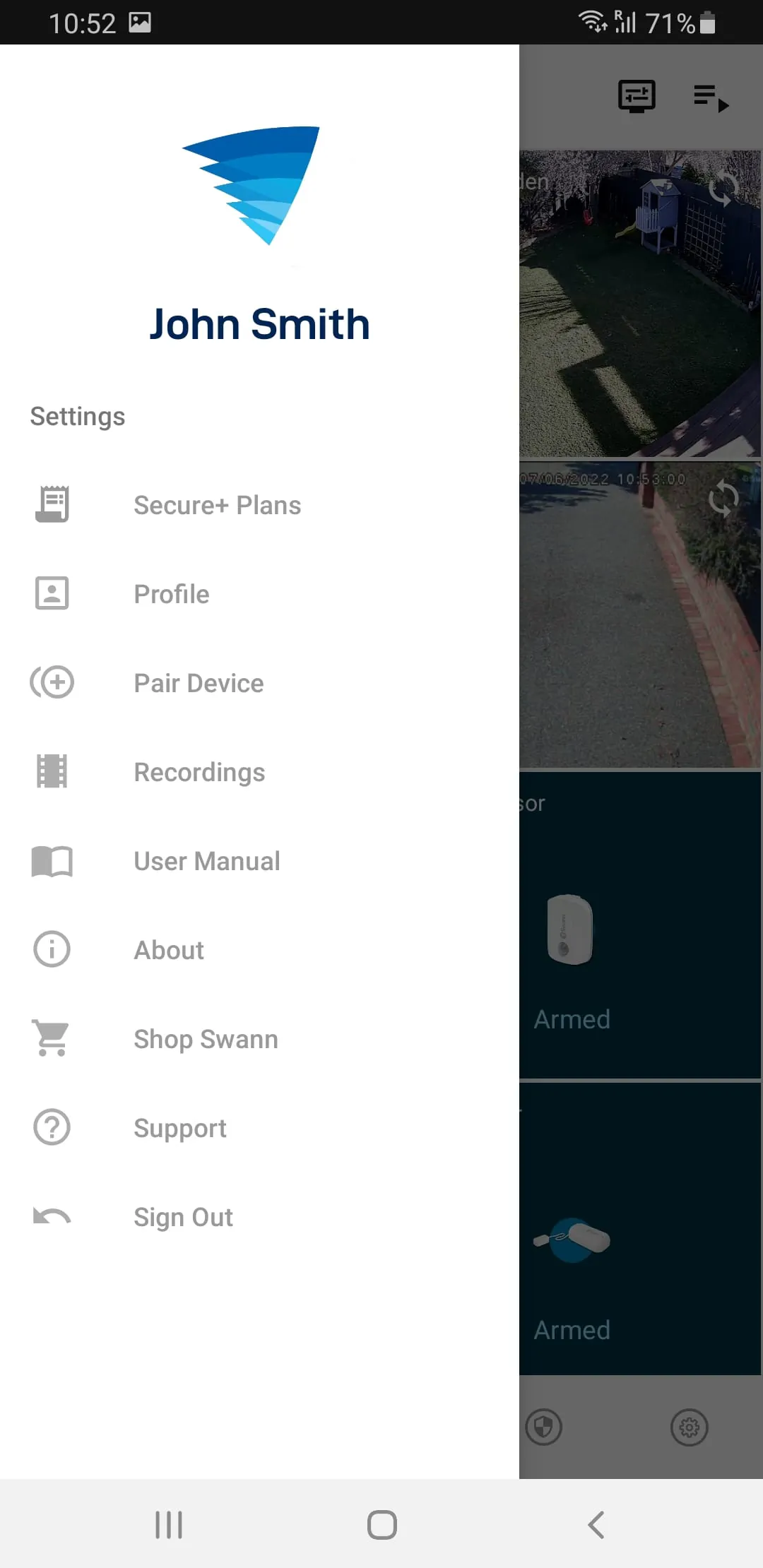Open the About page
Image resolution: width=763 pixels, height=1568 pixels.
pyautogui.click(x=169, y=951)
